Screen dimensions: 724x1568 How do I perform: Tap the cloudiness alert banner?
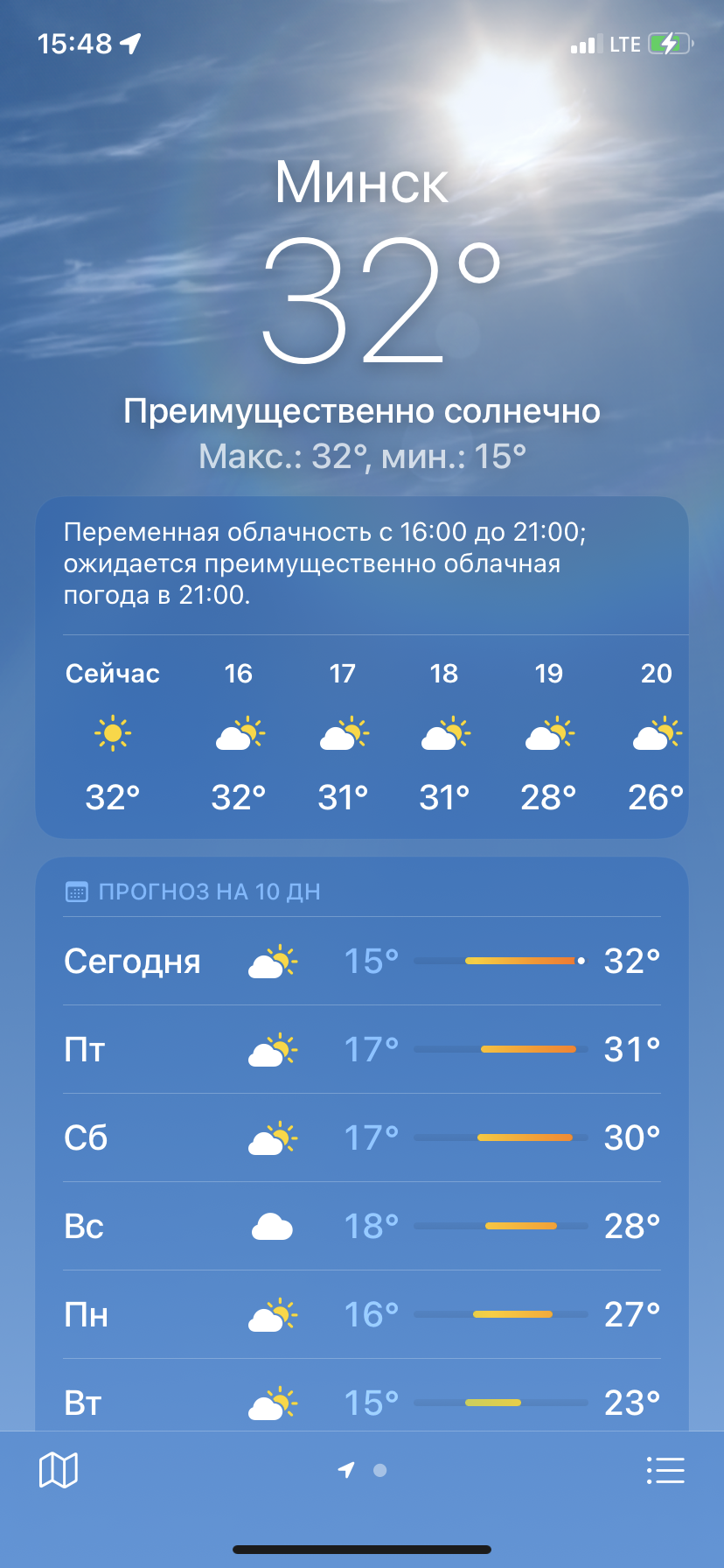pyautogui.click(x=362, y=564)
